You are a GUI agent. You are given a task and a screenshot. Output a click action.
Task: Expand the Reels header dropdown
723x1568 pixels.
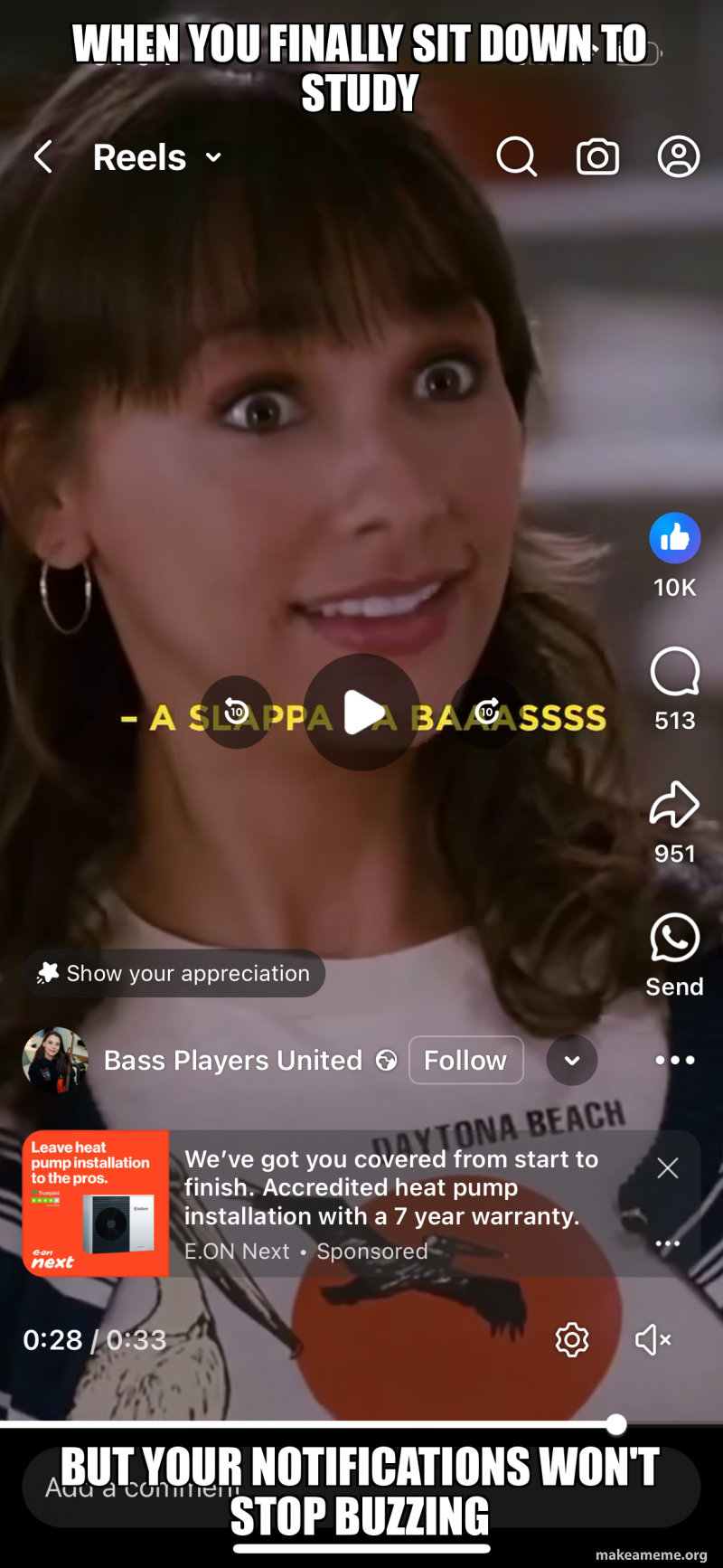(x=213, y=156)
